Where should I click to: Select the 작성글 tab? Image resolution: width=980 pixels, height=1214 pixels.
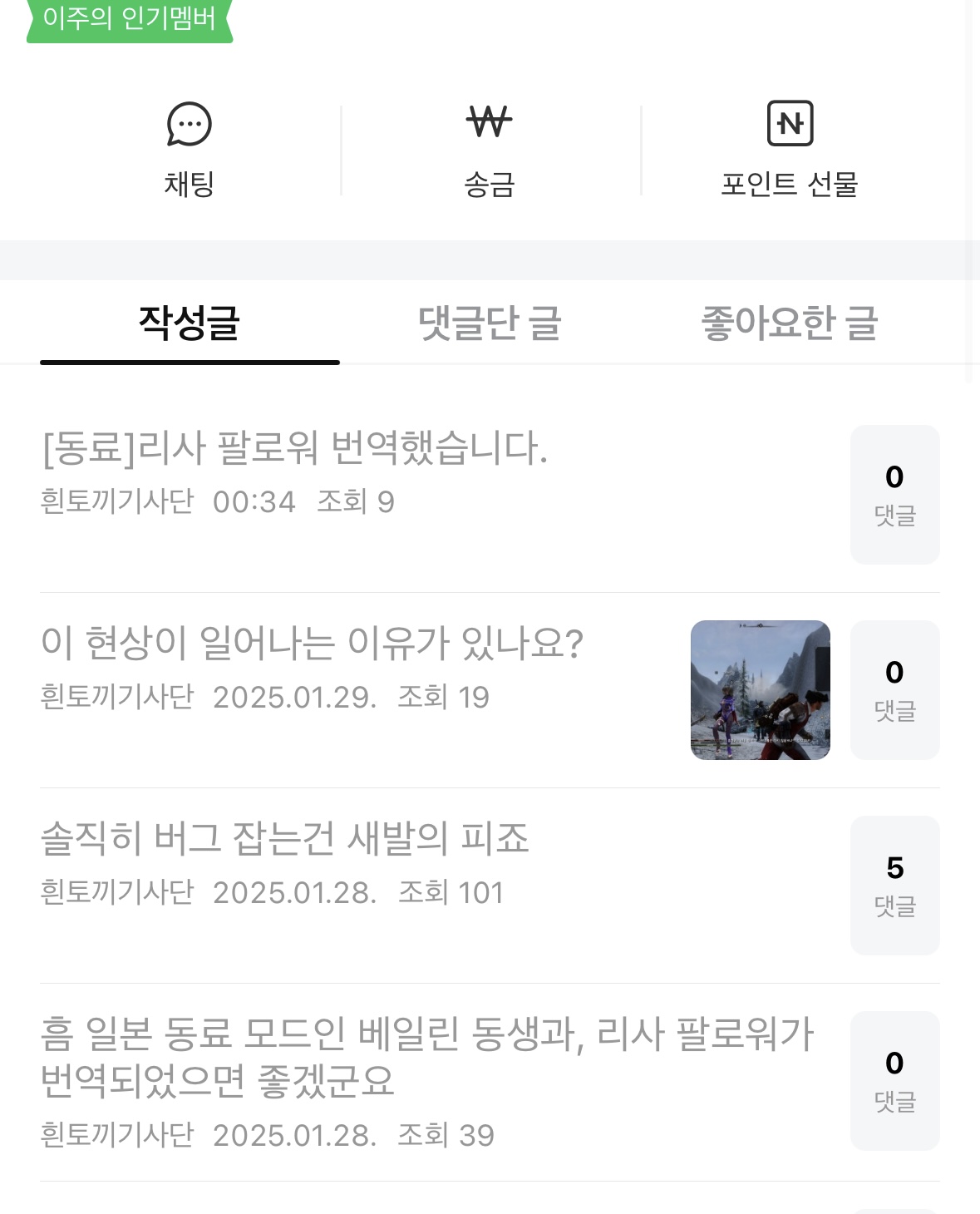[x=190, y=323]
